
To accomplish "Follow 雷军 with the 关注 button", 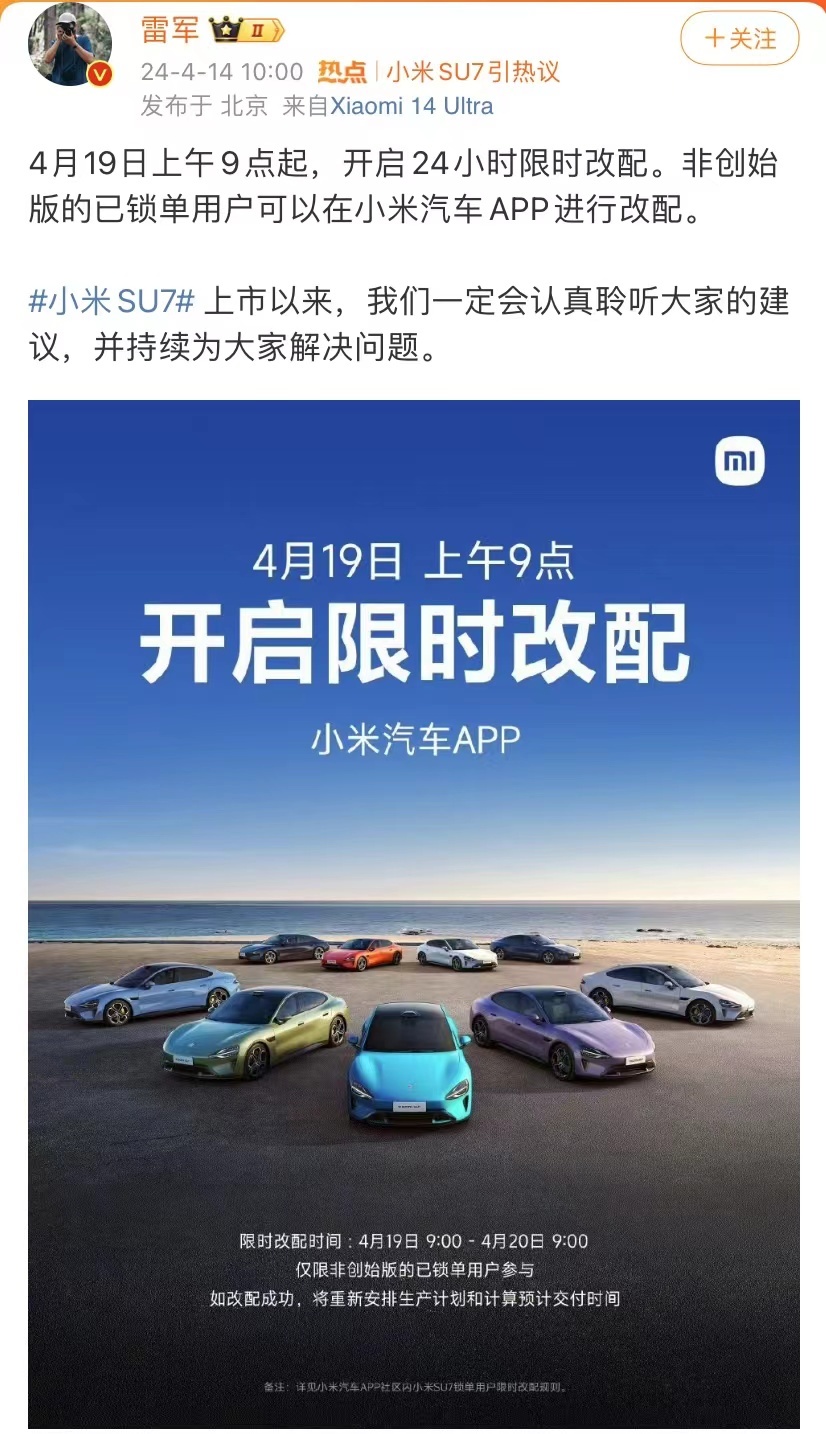I will click(739, 40).
